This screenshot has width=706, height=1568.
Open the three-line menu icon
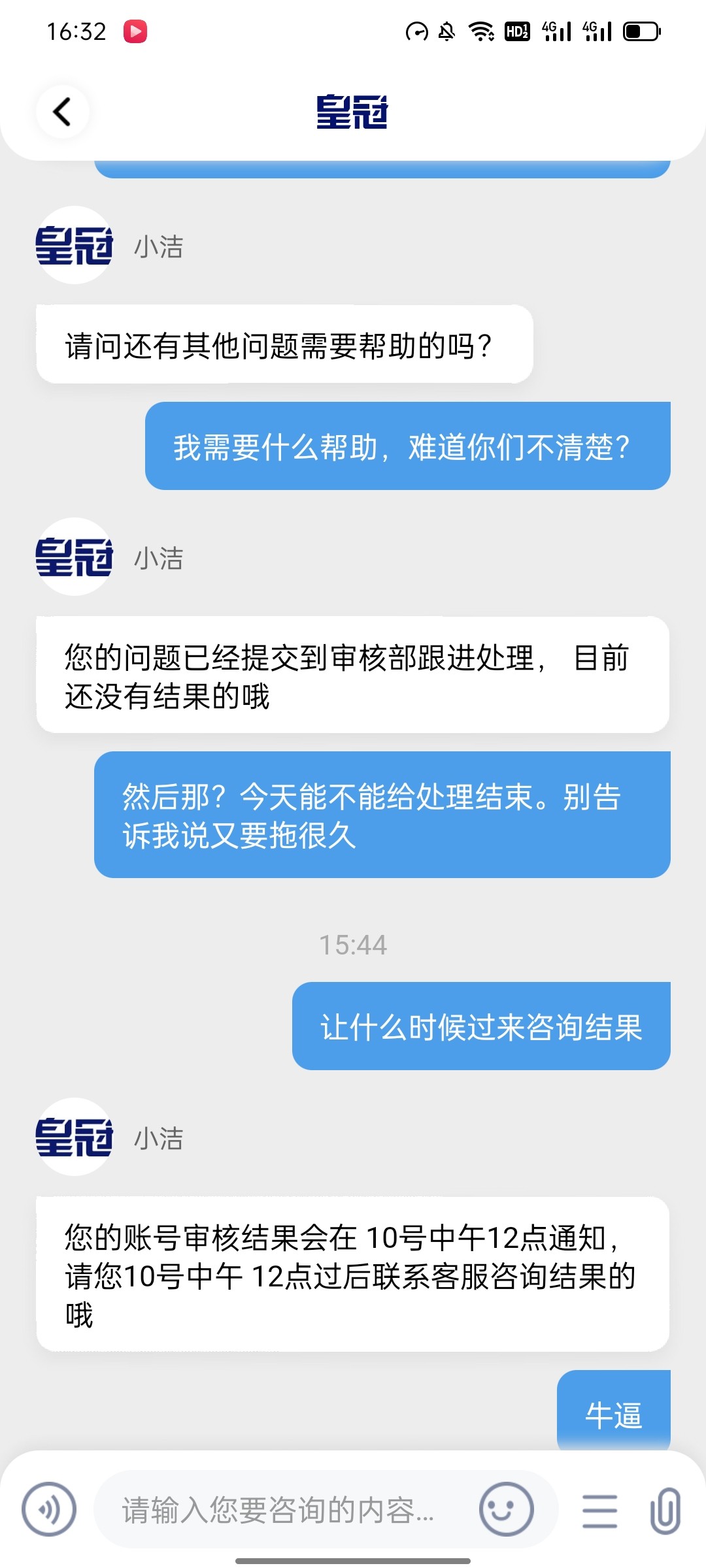click(x=599, y=1511)
